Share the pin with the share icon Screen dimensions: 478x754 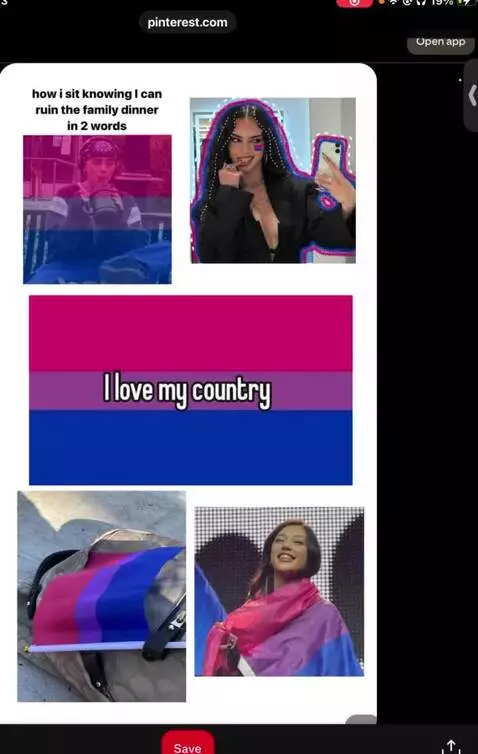[451, 746]
